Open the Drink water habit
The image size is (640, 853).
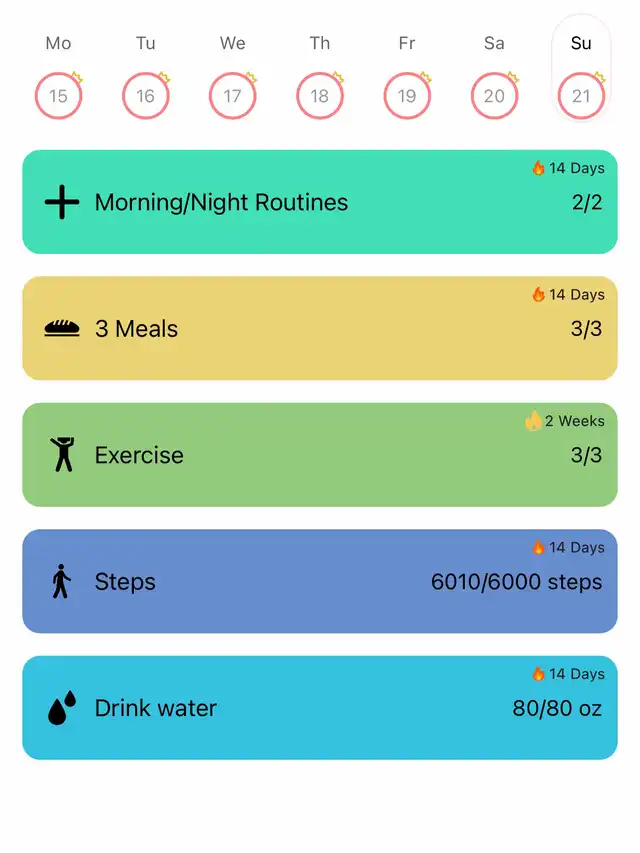pyautogui.click(x=320, y=708)
